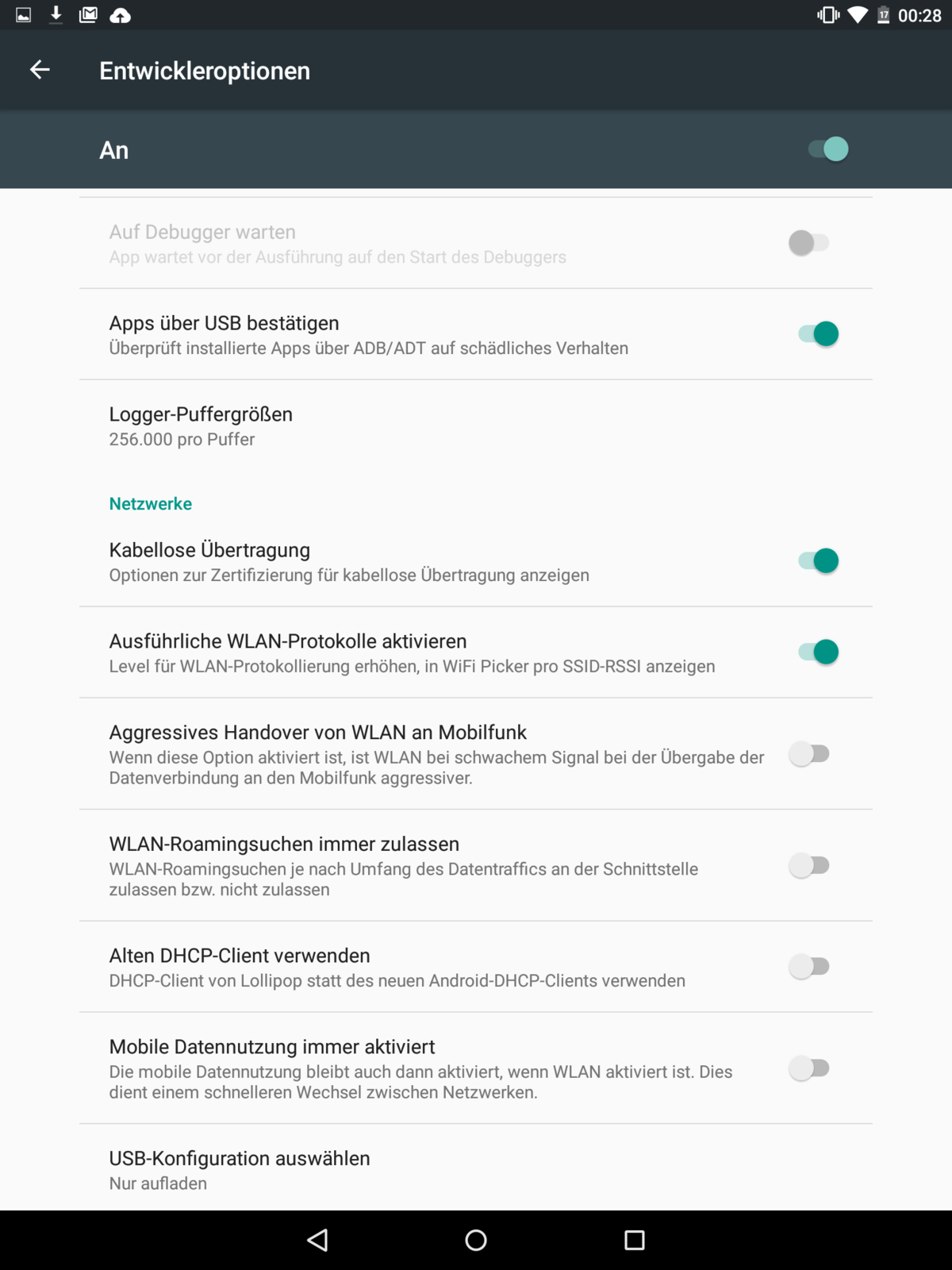The width and height of the screenshot is (952, 1270).
Task: Tap the system home button
Action: coord(476,1240)
